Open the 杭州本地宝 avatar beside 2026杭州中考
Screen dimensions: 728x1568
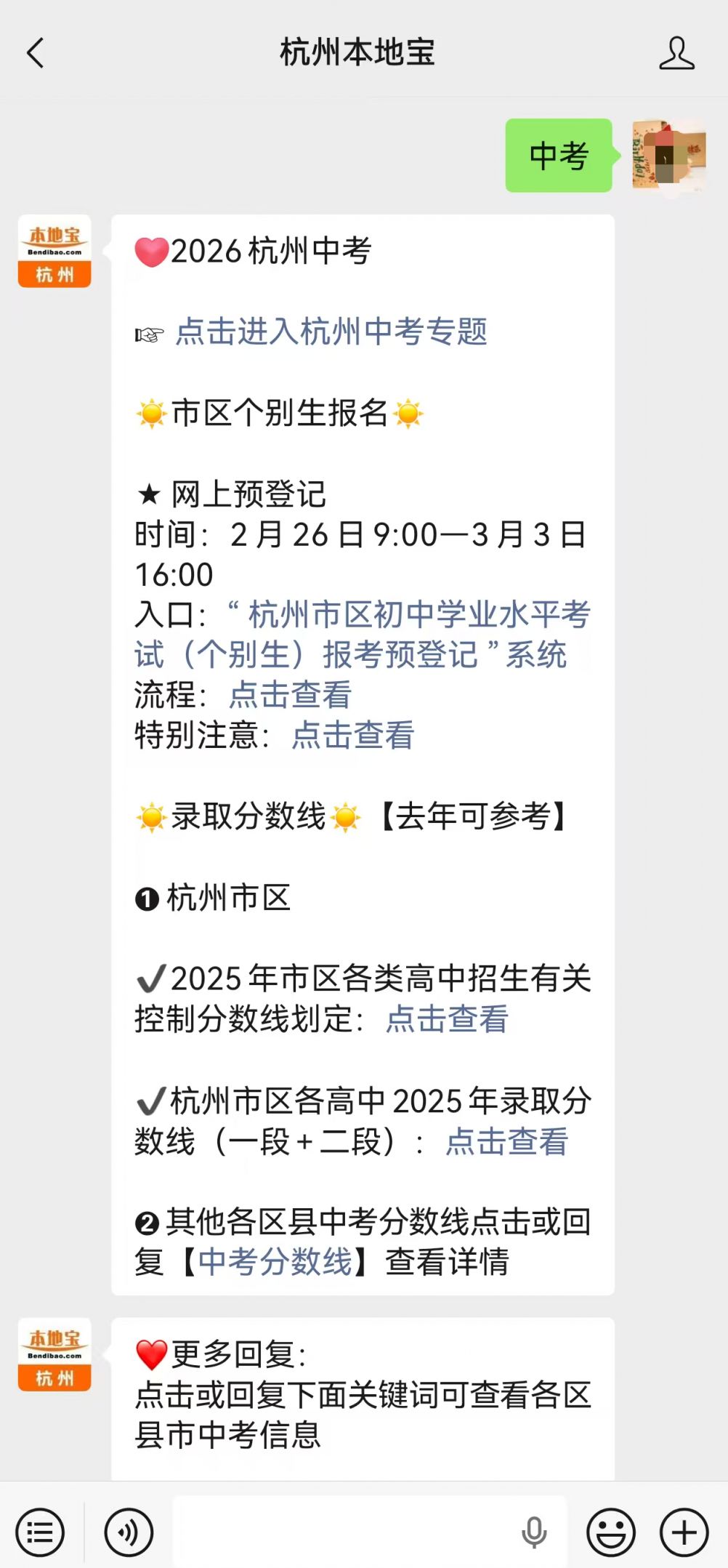tap(54, 251)
